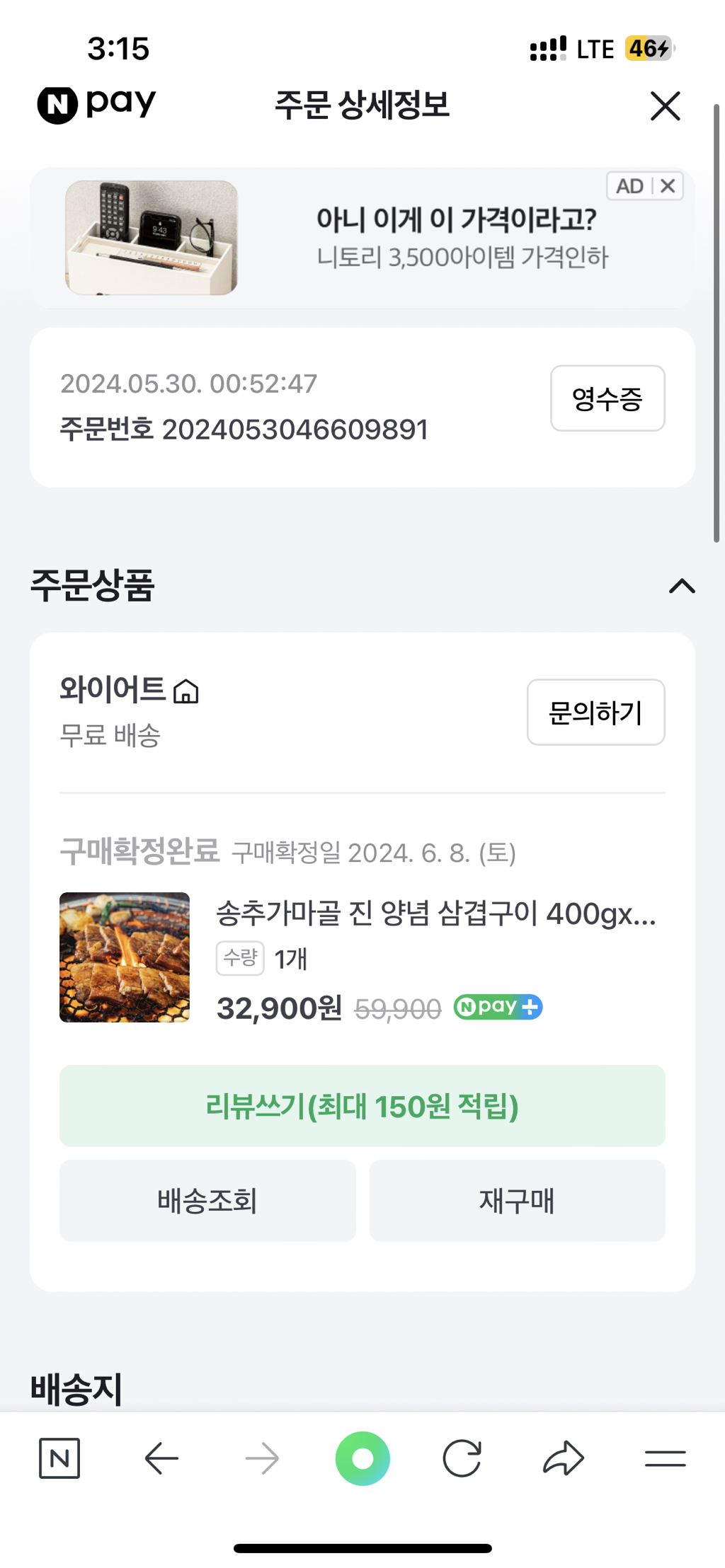Open the browser menu
Viewport: 725px width, 1568px height.
click(665, 1458)
